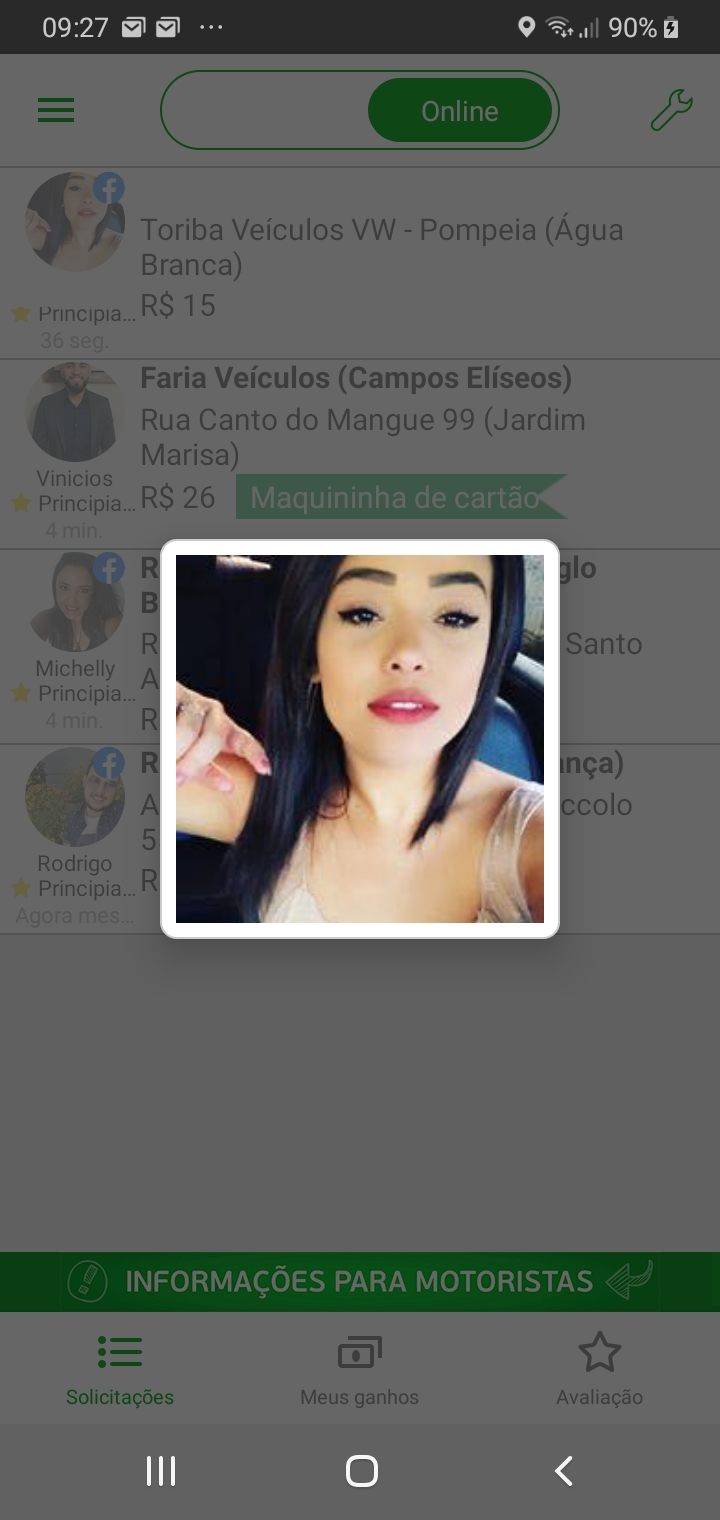The height and width of the screenshot is (1520, 720).
Task: Open settings via the wrench icon
Action: point(671,110)
